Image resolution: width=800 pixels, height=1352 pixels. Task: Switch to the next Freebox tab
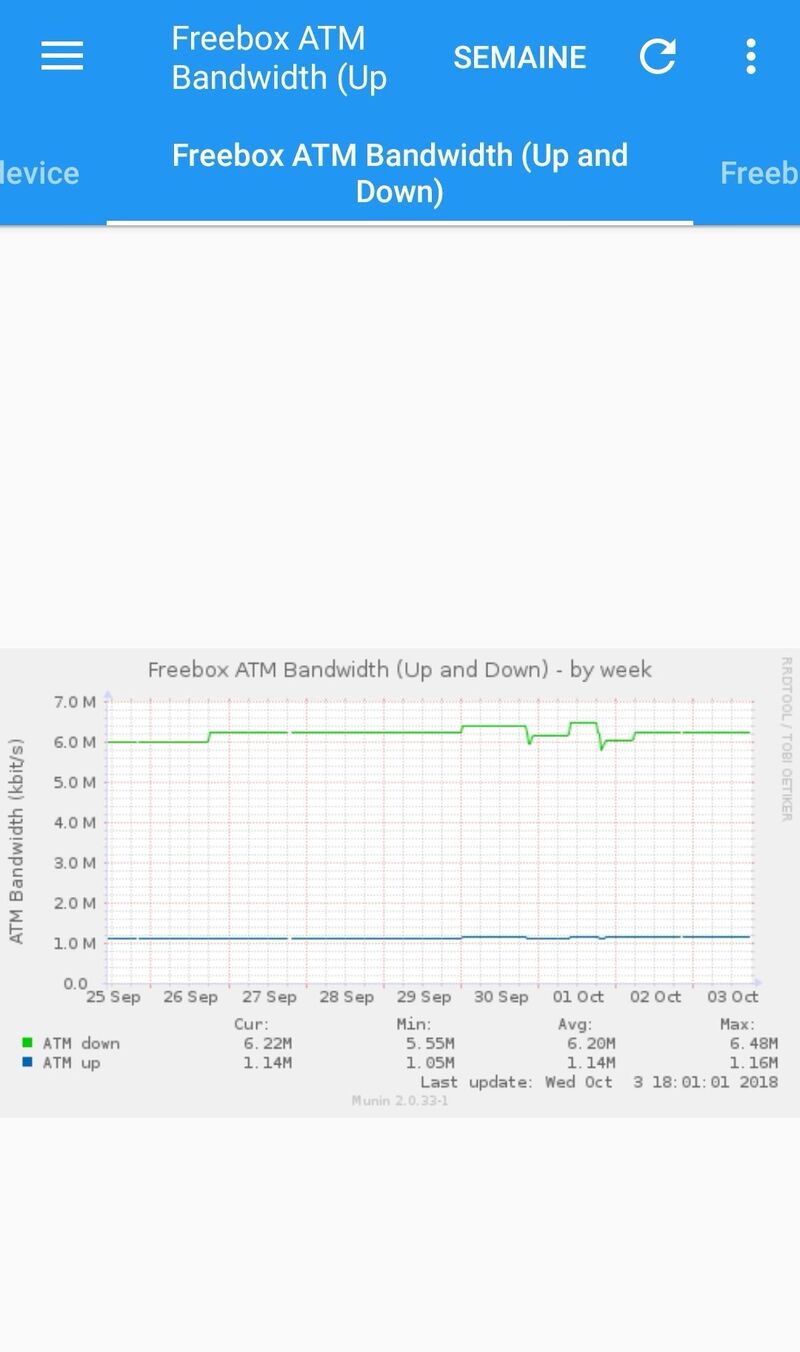(x=759, y=173)
